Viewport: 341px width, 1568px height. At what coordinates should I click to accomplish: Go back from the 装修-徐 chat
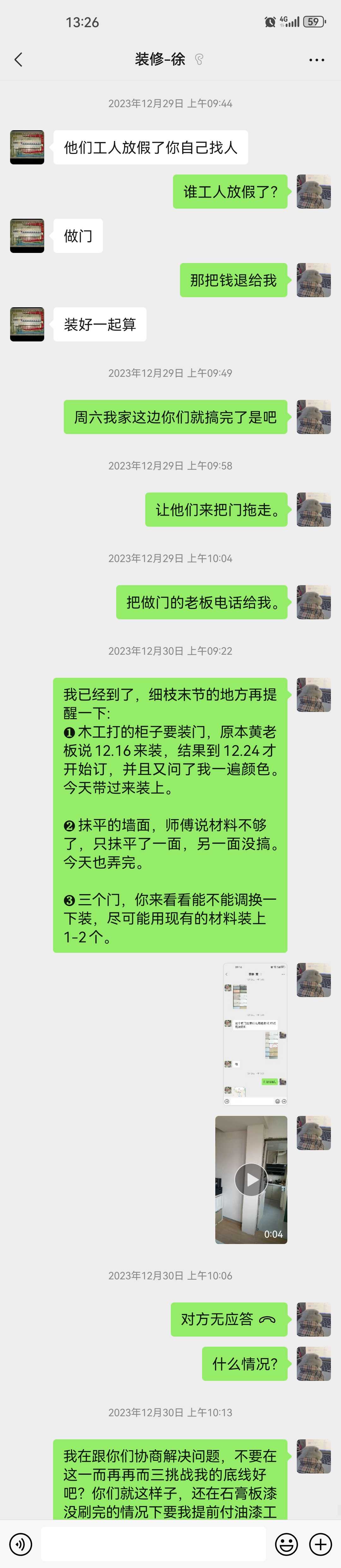tap(18, 60)
